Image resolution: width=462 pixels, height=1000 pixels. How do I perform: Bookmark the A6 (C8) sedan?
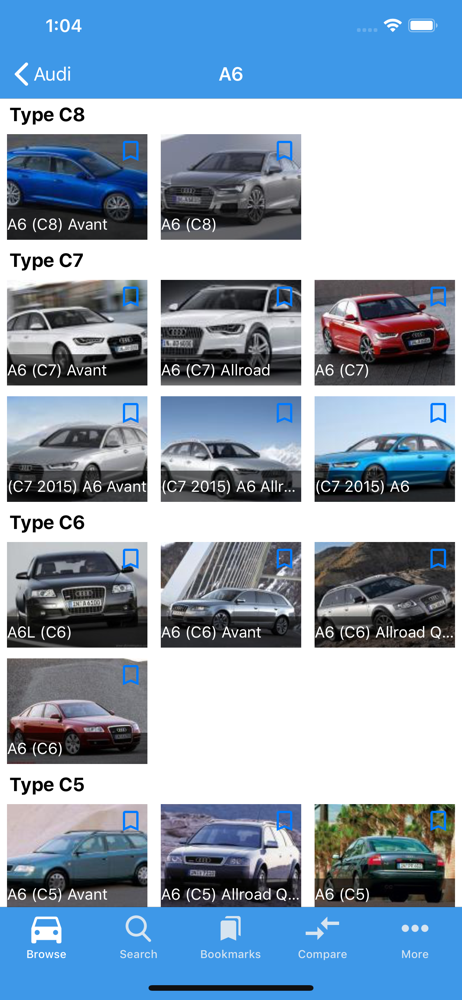tap(285, 151)
